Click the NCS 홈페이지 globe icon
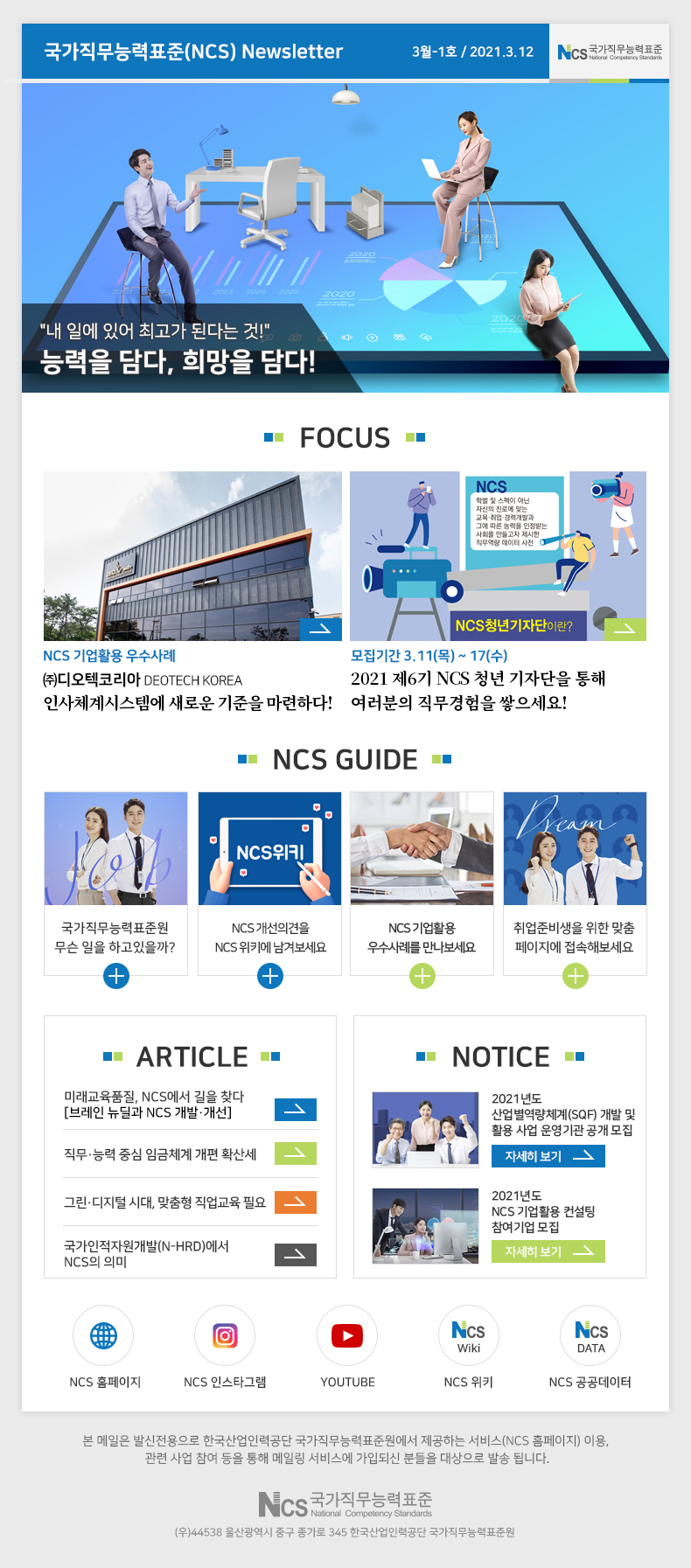Viewport: 691px width, 1568px height. tap(103, 1335)
